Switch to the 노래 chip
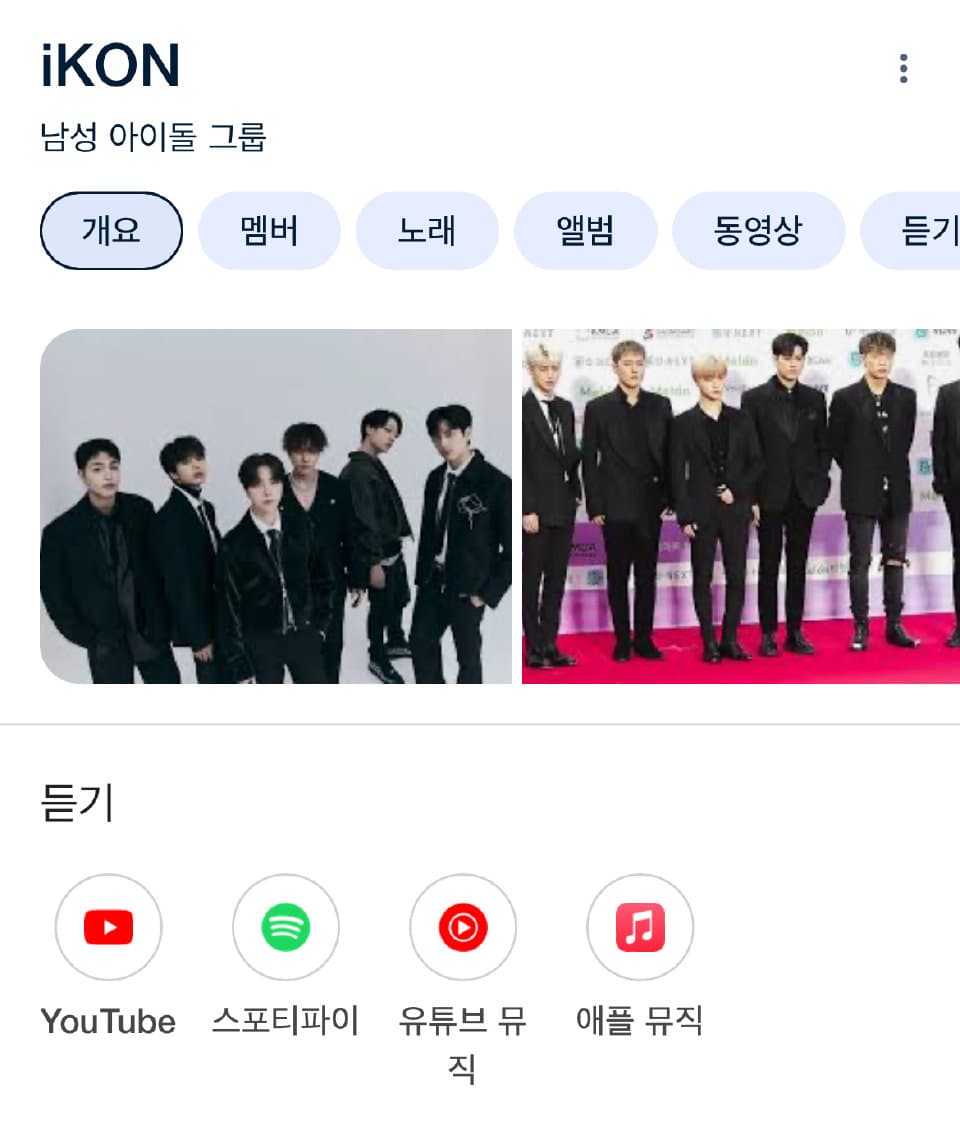960x1127 pixels. 427,231
